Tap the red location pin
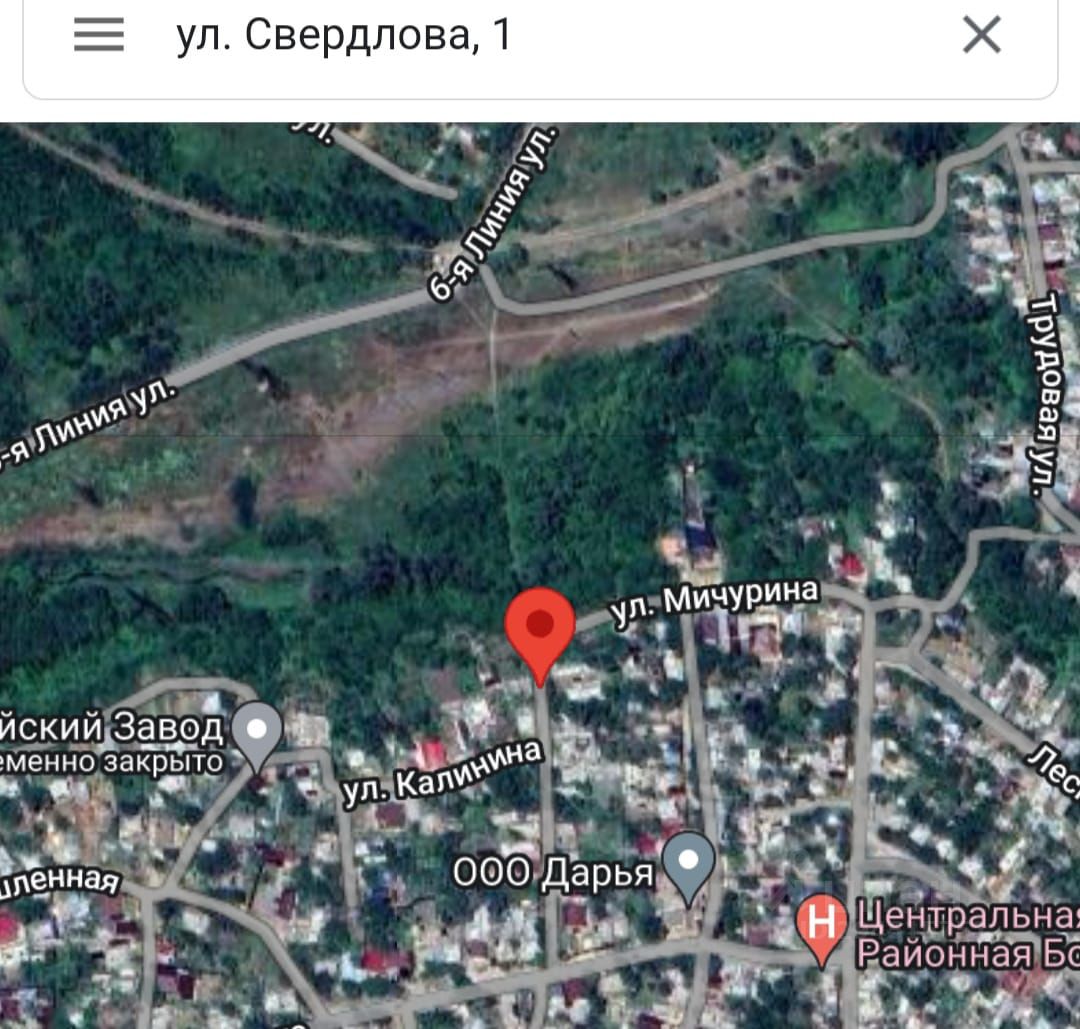This screenshot has height=1029, width=1080. coord(540,627)
